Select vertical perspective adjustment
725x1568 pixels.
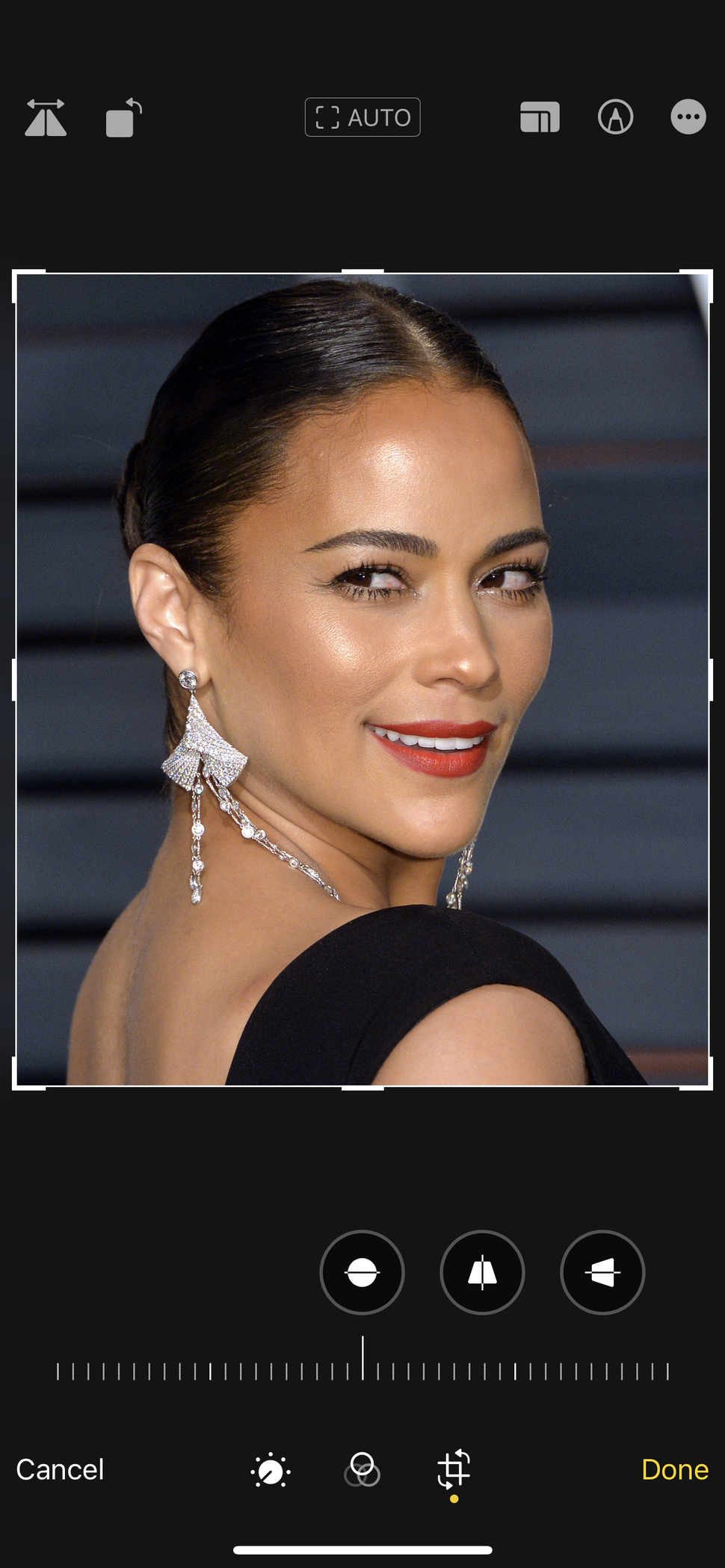pos(482,1271)
